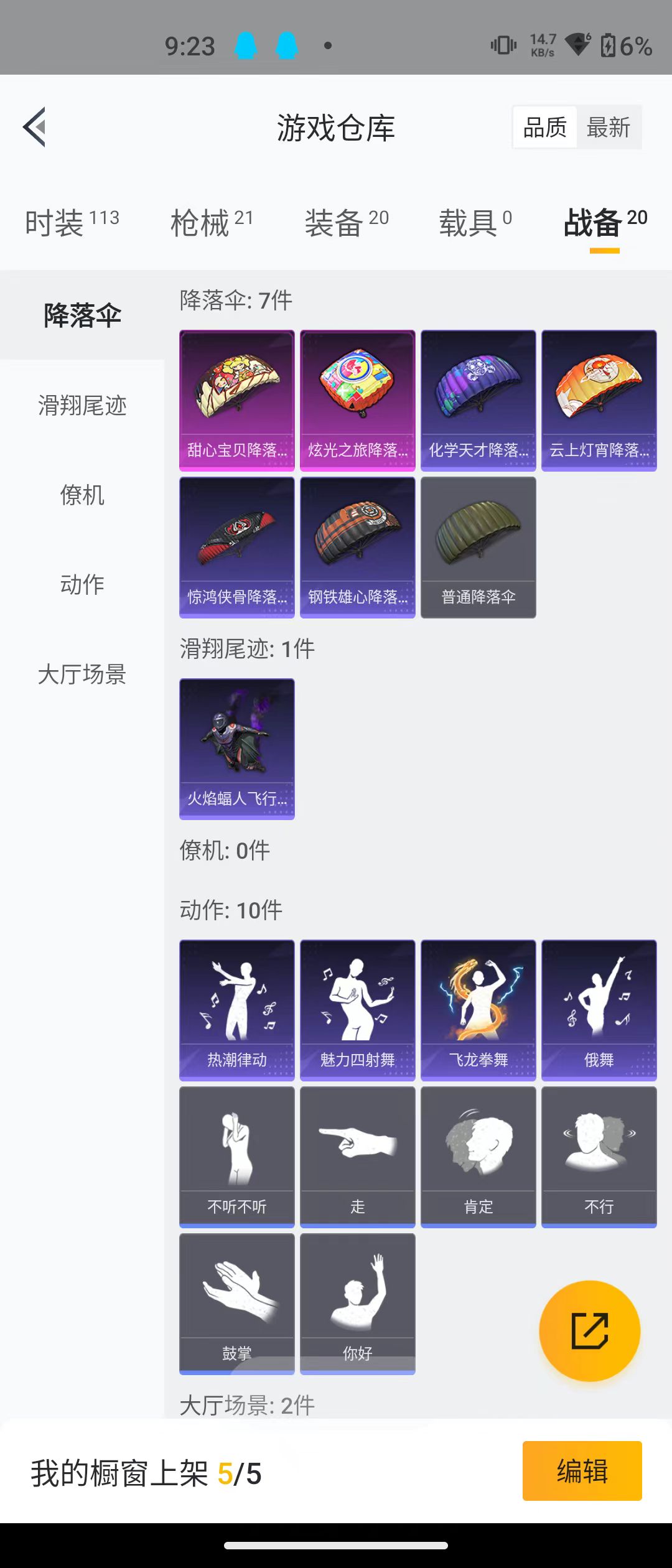Open the 火焰蝠人飞行 trail item
Image resolution: width=672 pixels, height=1568 pixels.
coord(237,749)
